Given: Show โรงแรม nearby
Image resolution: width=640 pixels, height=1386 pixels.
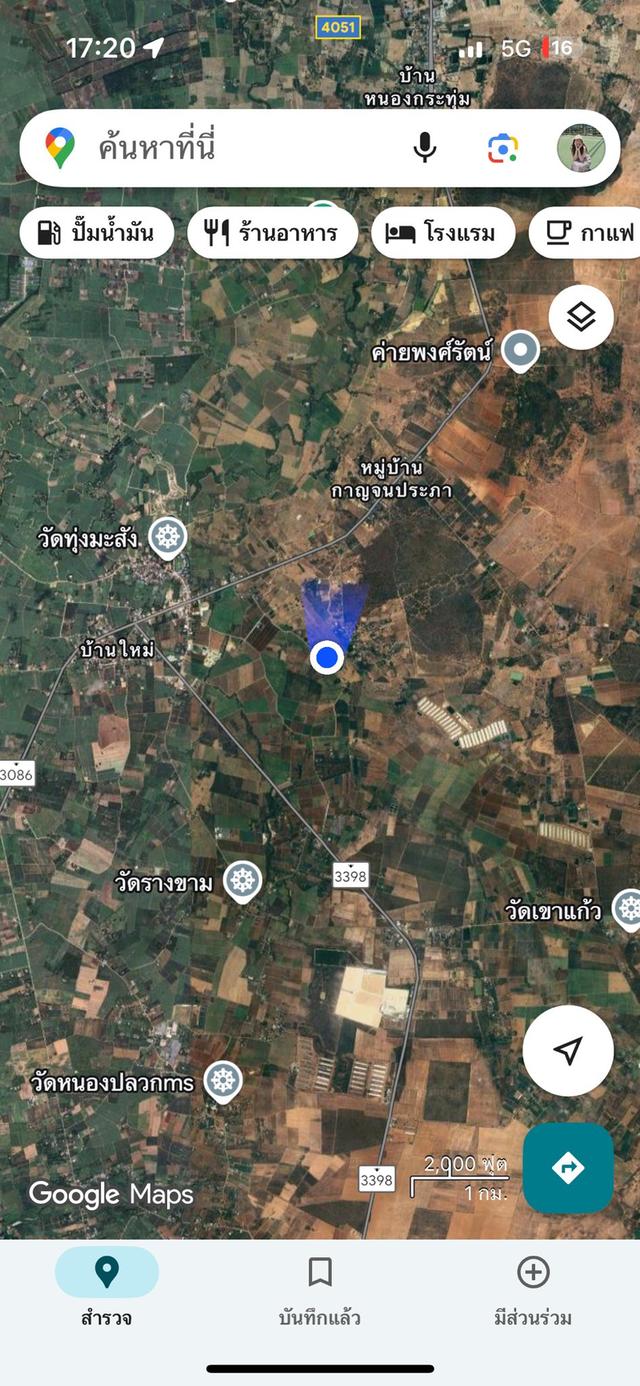Looking at the screenshot, I should (x=443, y=234).
